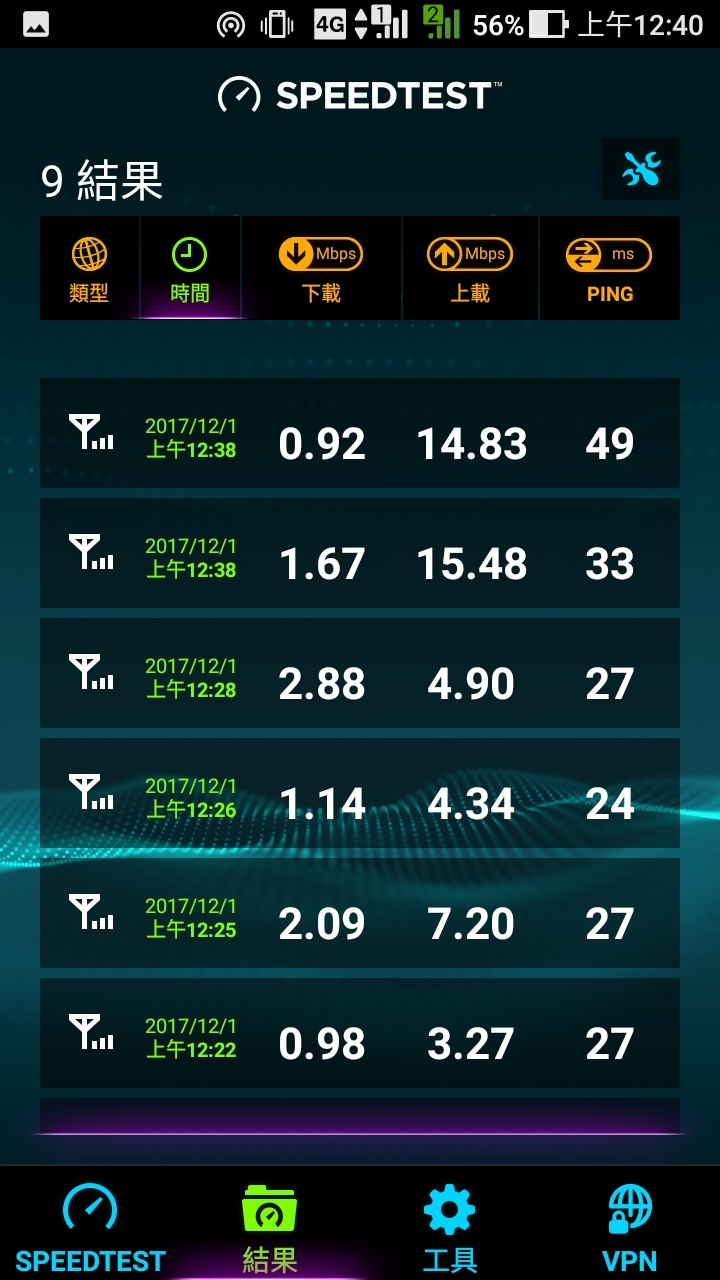This screenshot has height=1280, width=720.
Task: Sort results by PING column
Action: tap(610, 268)
